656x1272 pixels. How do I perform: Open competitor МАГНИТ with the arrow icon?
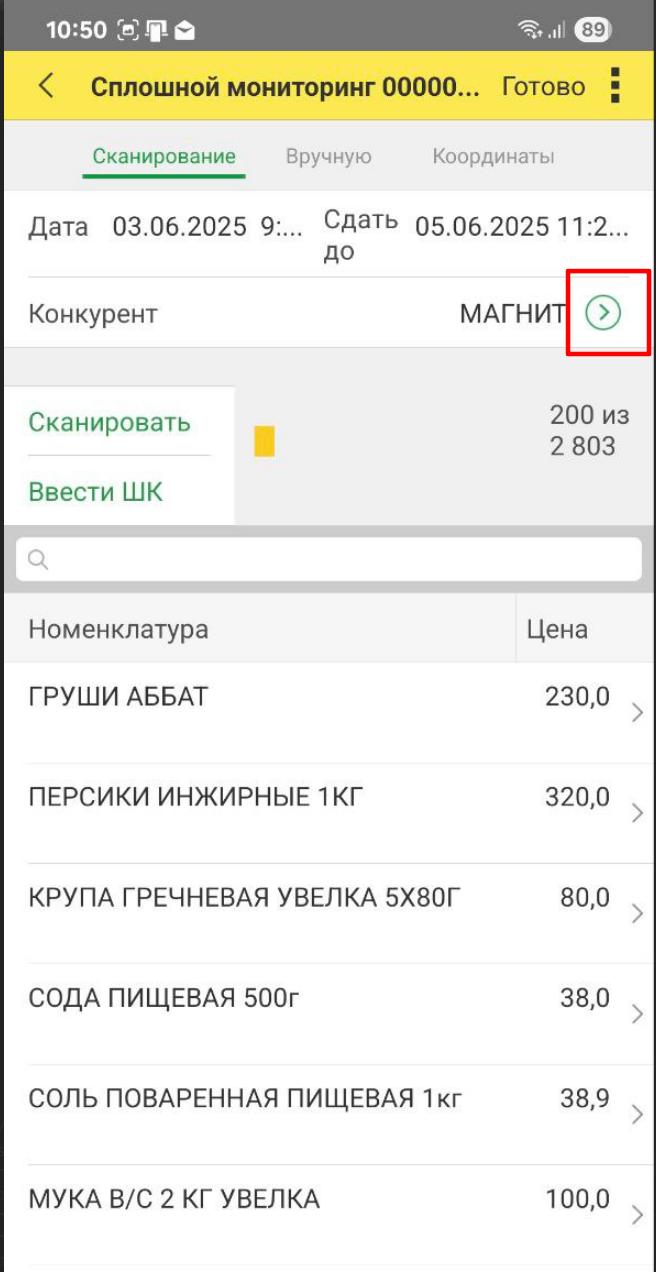point(603,314)
